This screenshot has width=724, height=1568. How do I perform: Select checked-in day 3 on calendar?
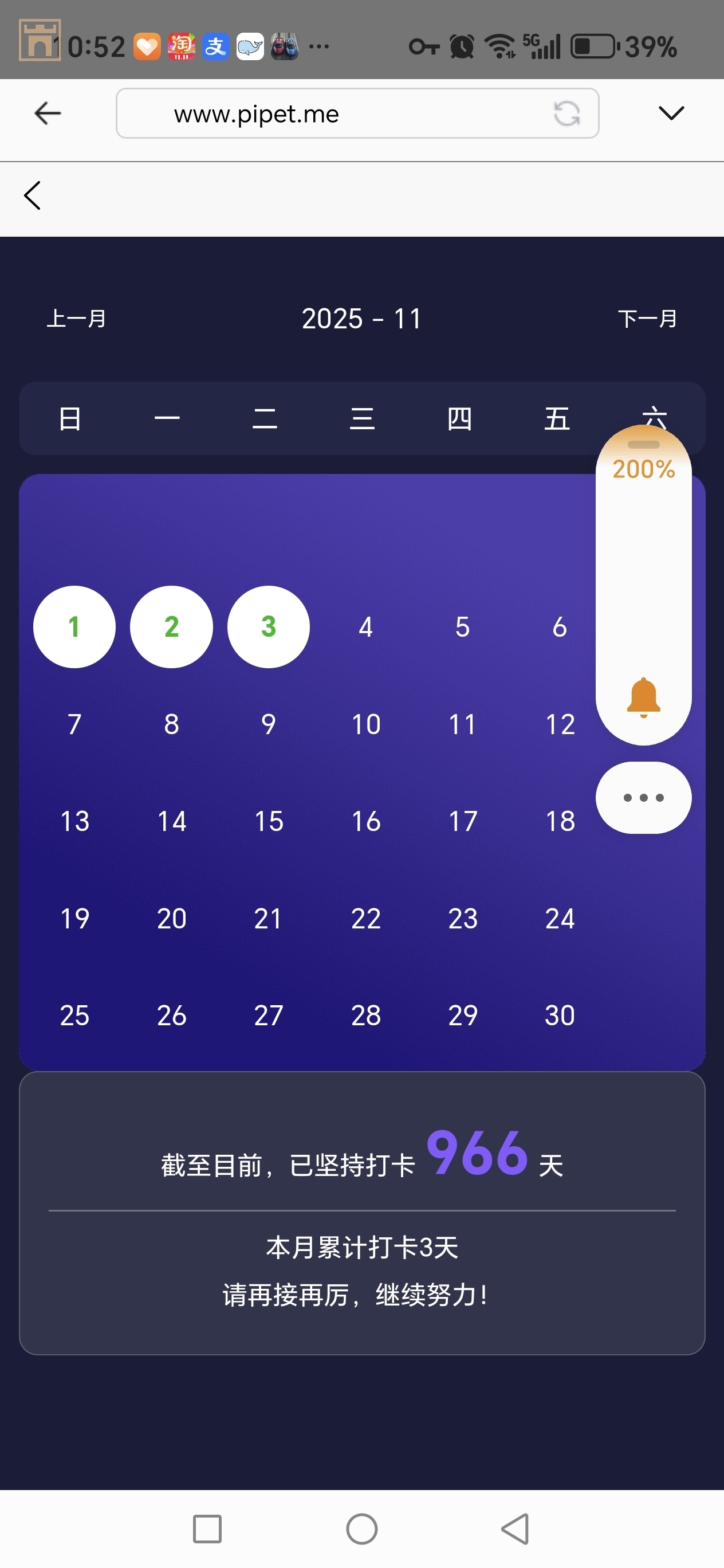[268, 627]
